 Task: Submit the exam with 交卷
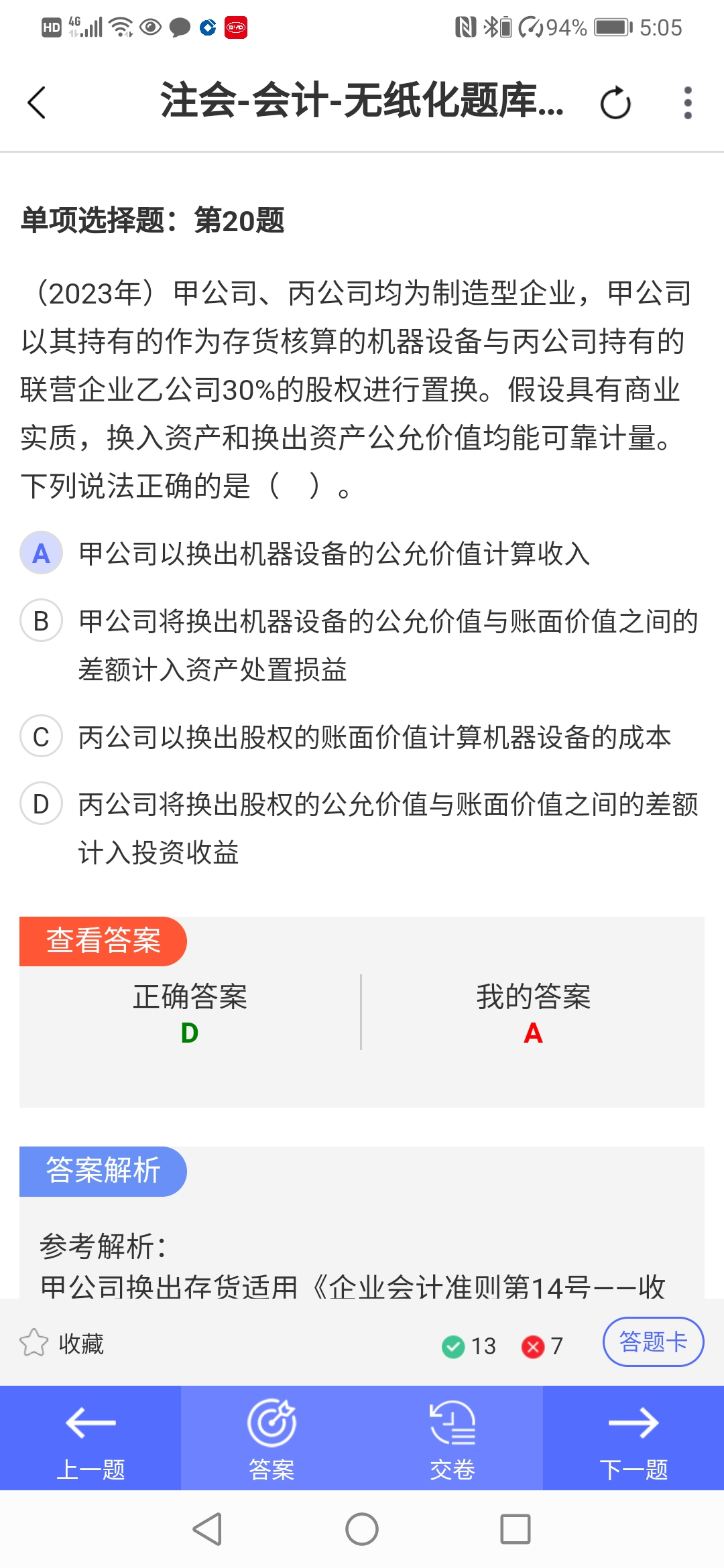click(x=452, y=1438)
